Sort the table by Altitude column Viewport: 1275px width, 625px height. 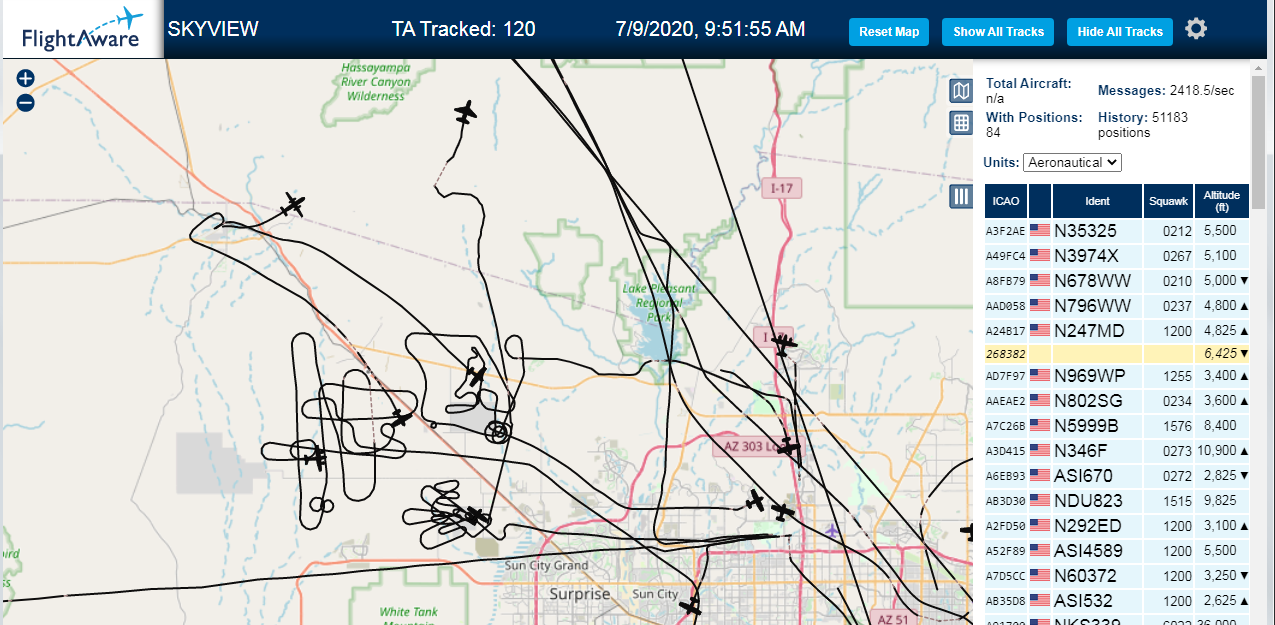tap(1221, 201)
